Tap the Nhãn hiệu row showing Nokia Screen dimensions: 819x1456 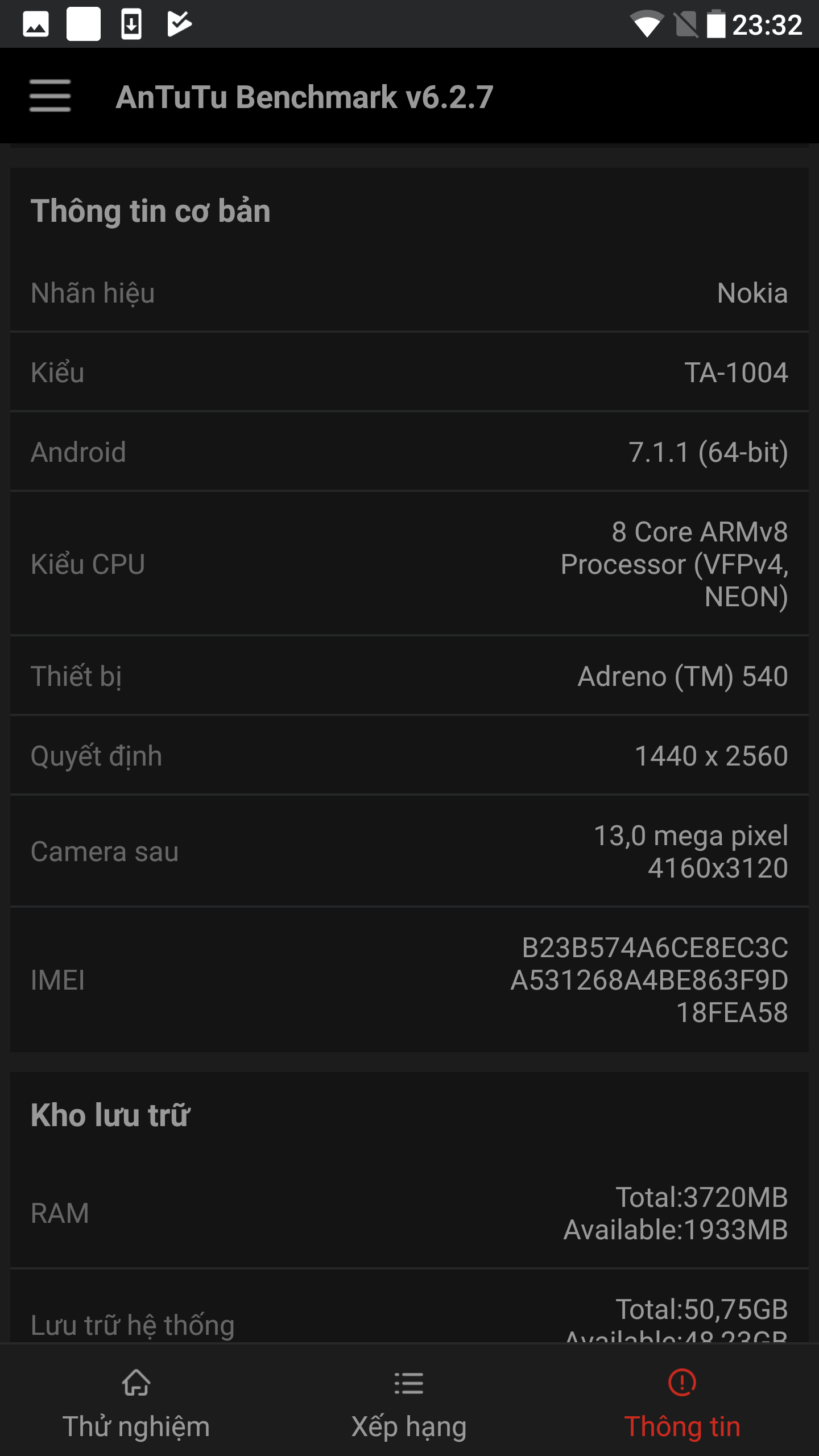pos(409,293)
